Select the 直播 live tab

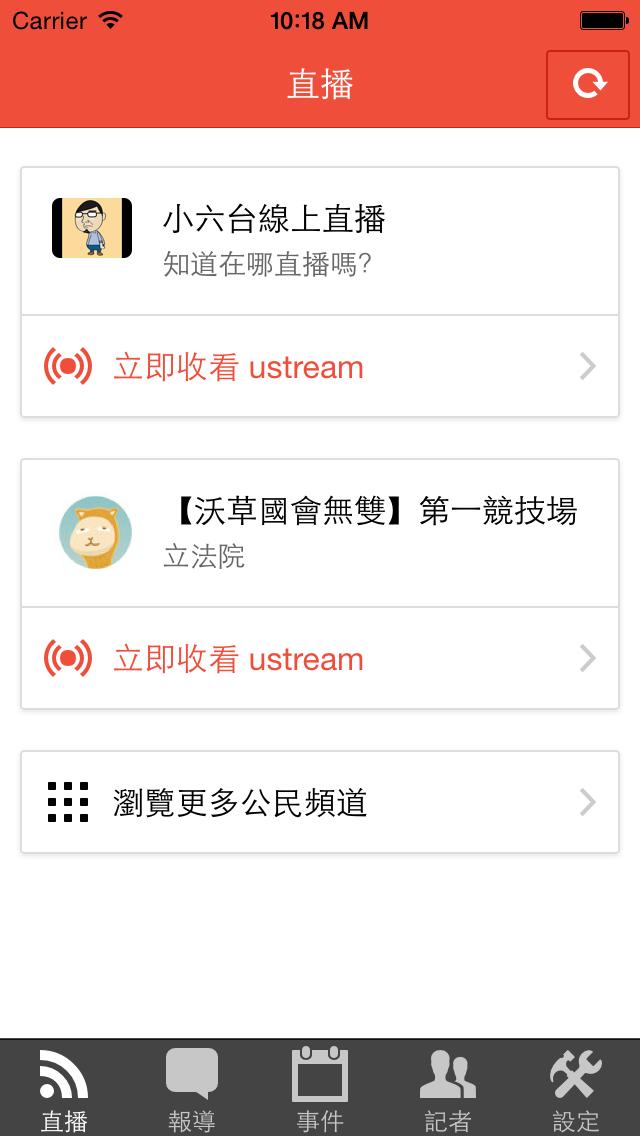[64, 1088]
